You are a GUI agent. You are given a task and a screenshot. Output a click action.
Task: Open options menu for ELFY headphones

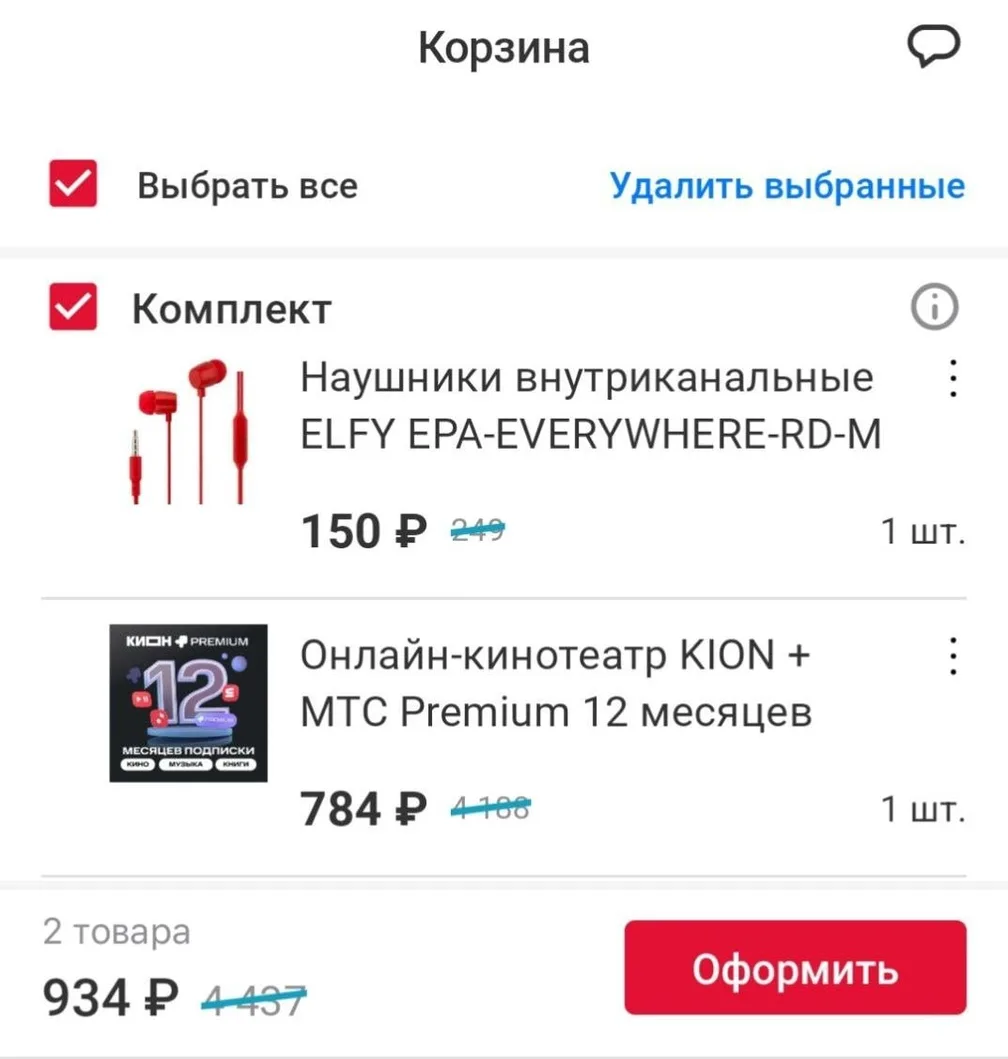click(953, 378)
